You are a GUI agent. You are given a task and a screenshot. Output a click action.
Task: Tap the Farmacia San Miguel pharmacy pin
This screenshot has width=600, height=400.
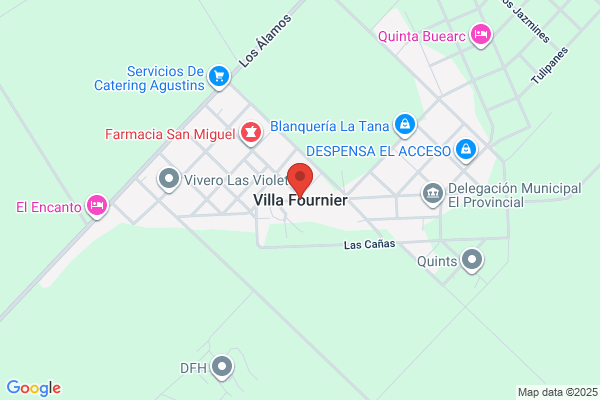250,132
